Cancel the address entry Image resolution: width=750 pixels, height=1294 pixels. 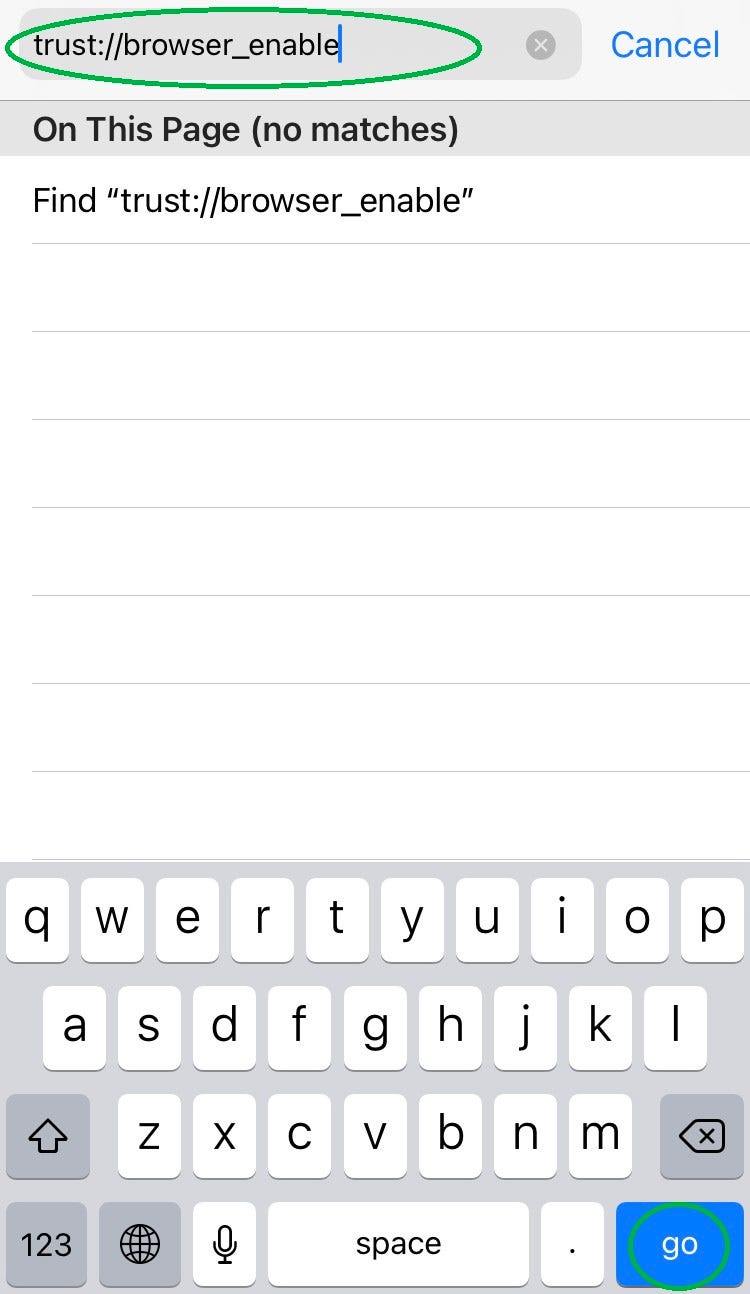click(665, 45)
